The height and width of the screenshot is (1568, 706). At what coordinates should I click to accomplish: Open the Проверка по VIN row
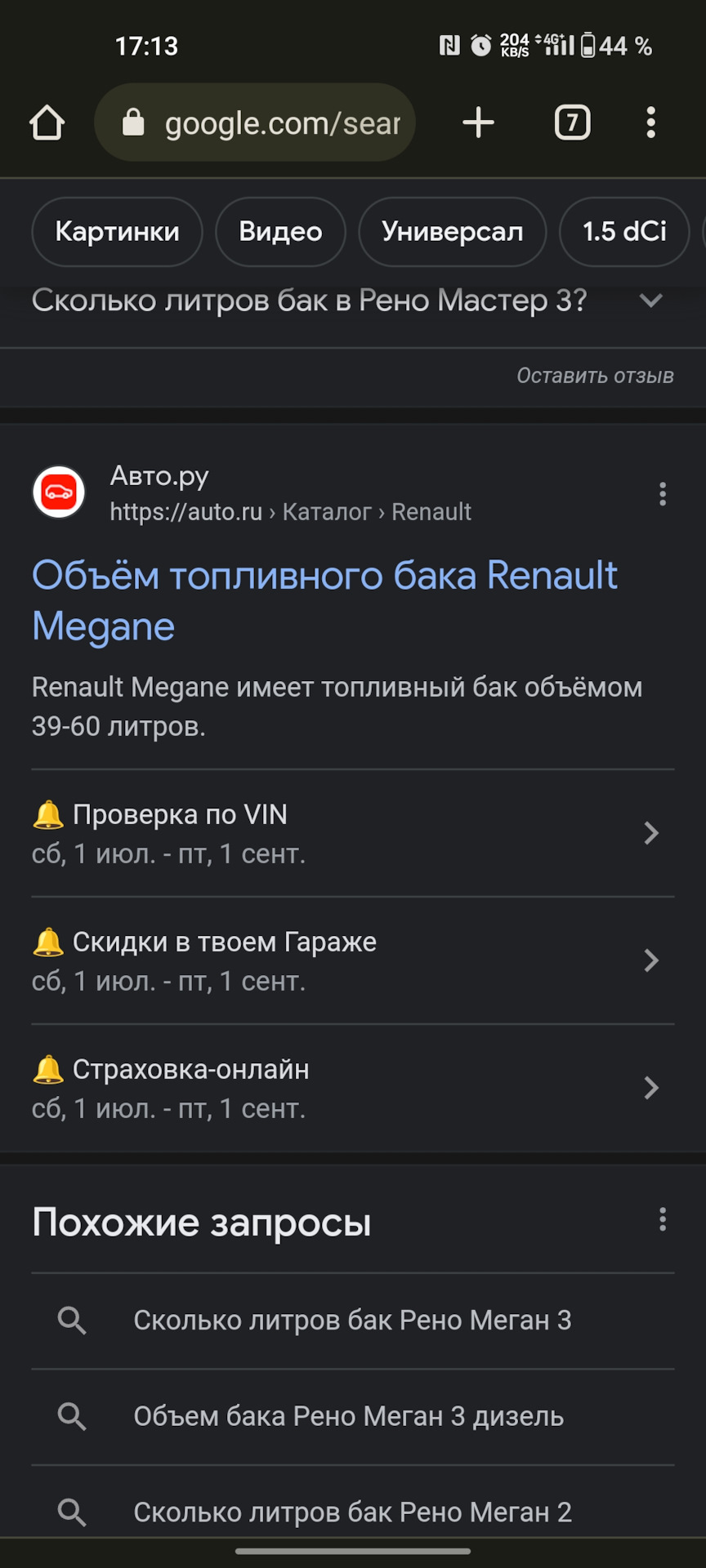353,833
